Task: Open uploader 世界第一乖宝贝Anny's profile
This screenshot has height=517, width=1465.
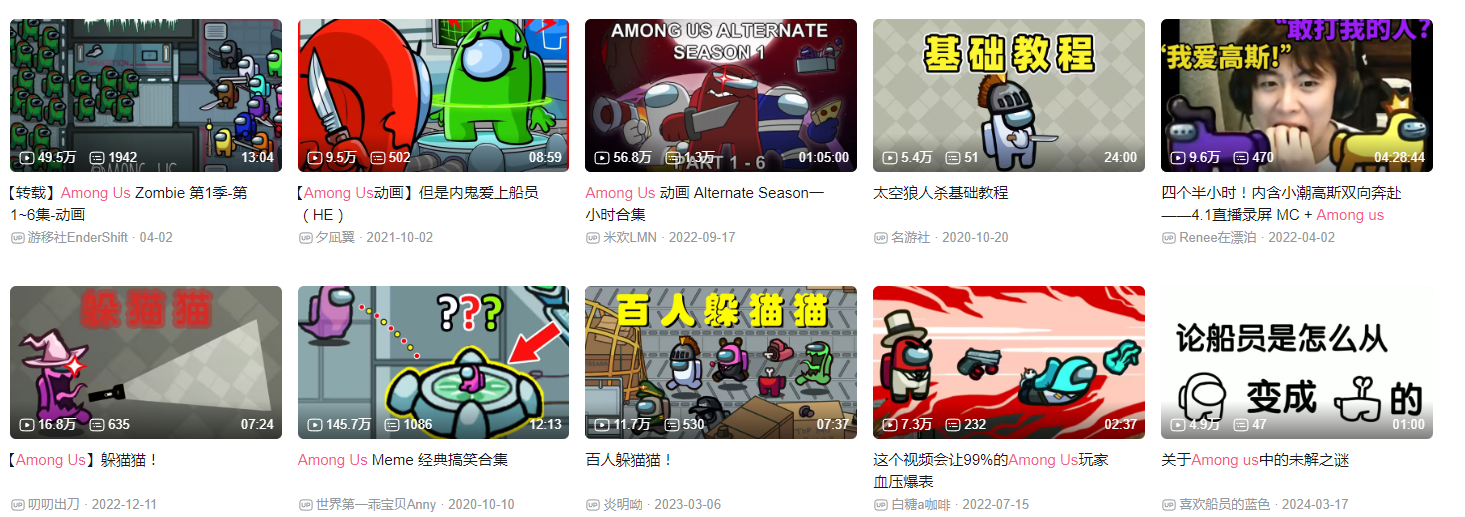Action: pyautogui.click(x=375, y=505)
